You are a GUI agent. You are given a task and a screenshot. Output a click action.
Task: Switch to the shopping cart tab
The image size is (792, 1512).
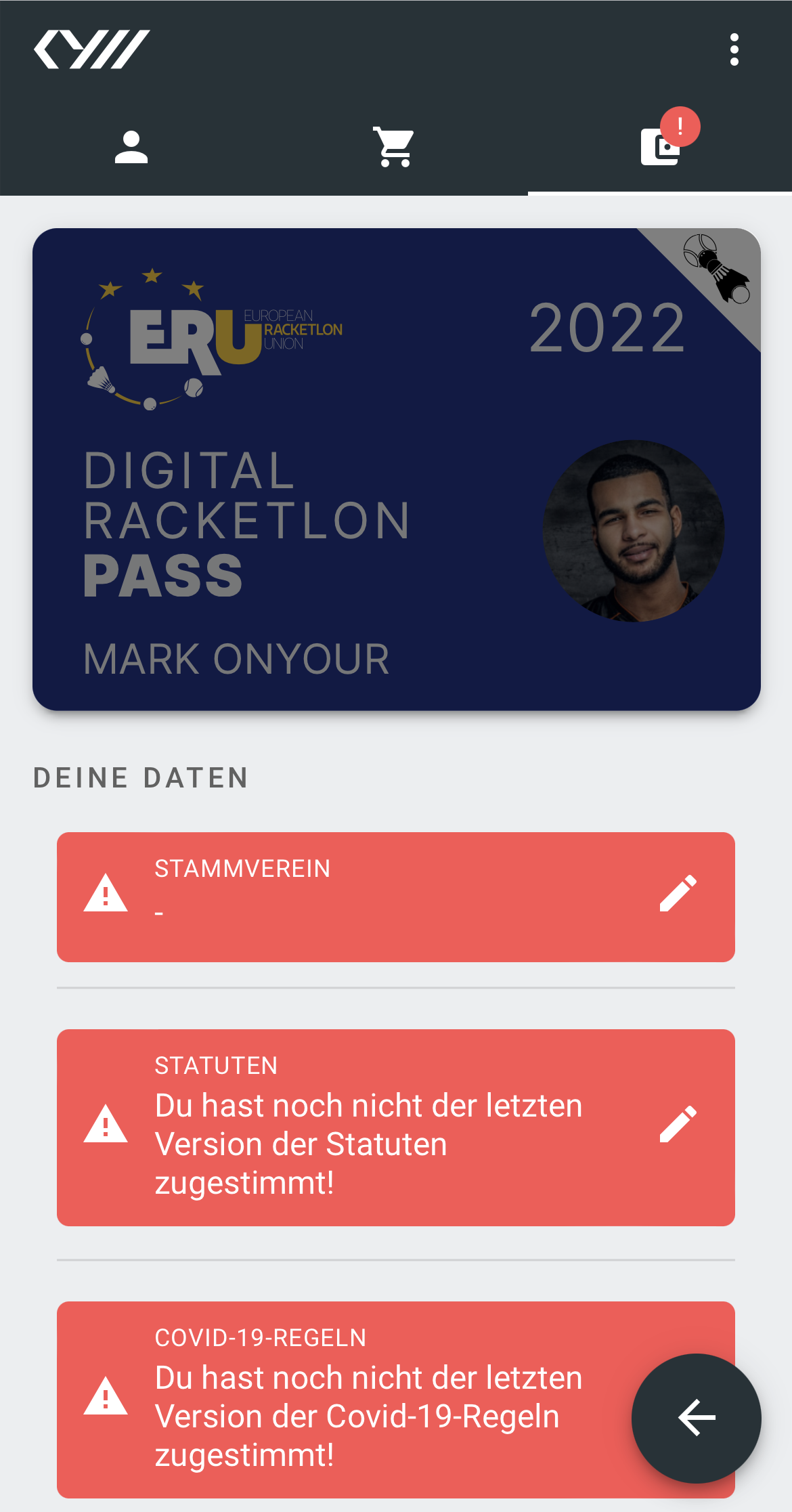pyautogui.click(x=395, y=147)
